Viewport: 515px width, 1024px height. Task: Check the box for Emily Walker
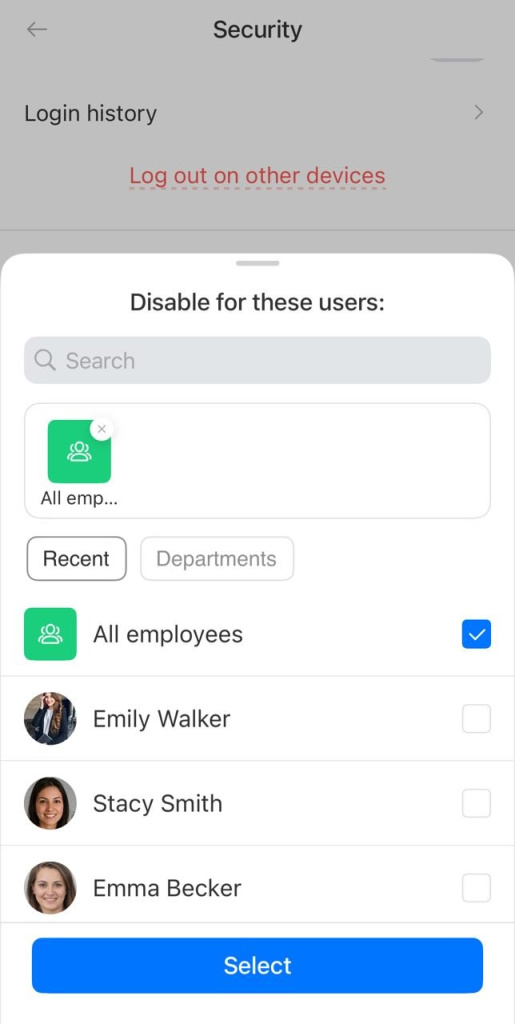476,719
